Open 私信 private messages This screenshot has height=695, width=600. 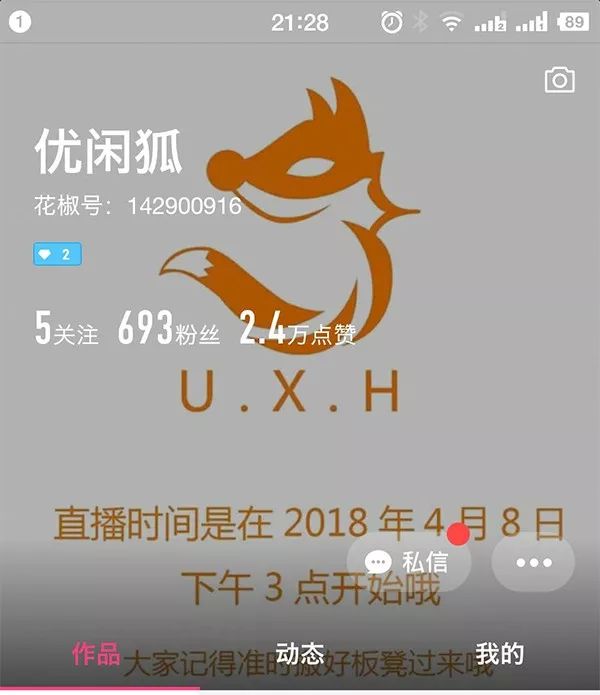[x=406, y=562]
